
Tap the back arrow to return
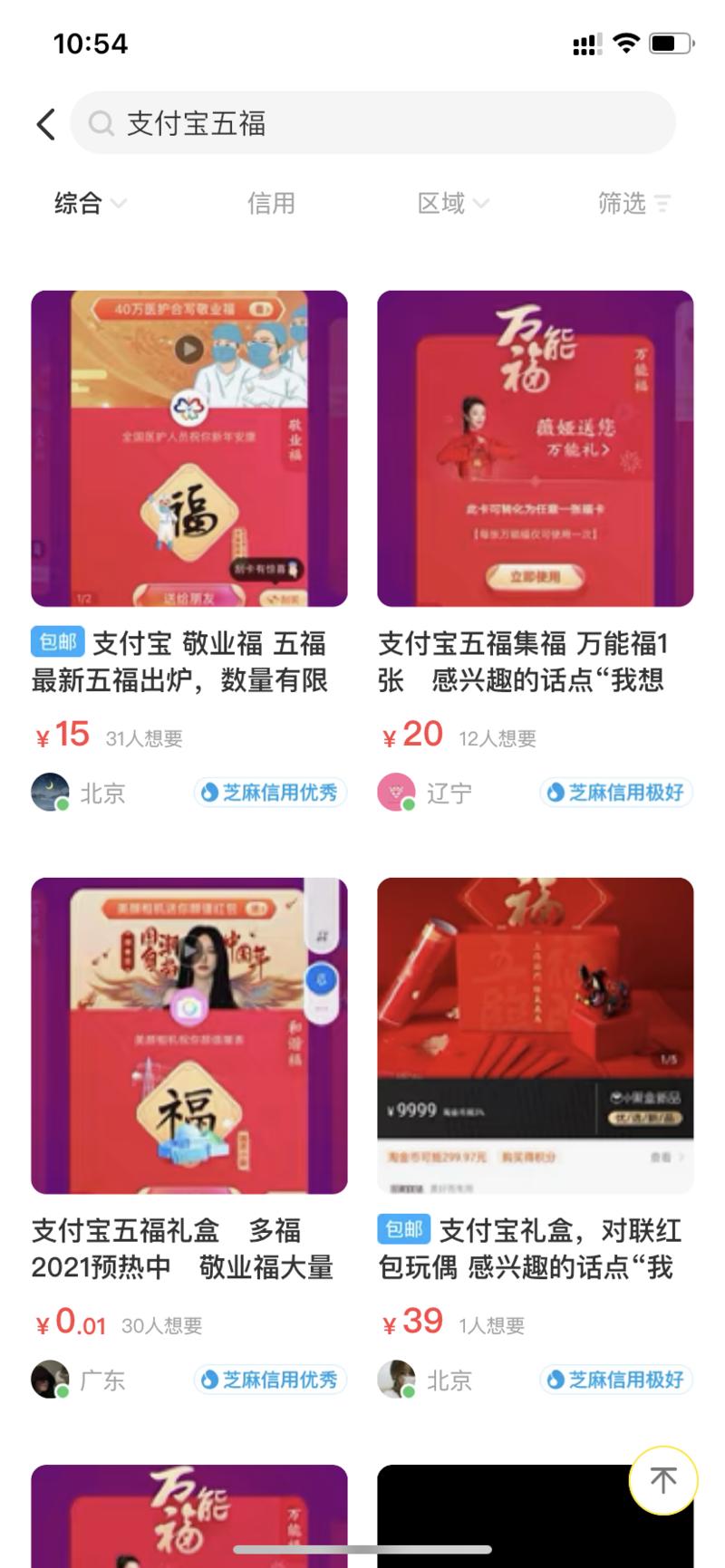44,124
